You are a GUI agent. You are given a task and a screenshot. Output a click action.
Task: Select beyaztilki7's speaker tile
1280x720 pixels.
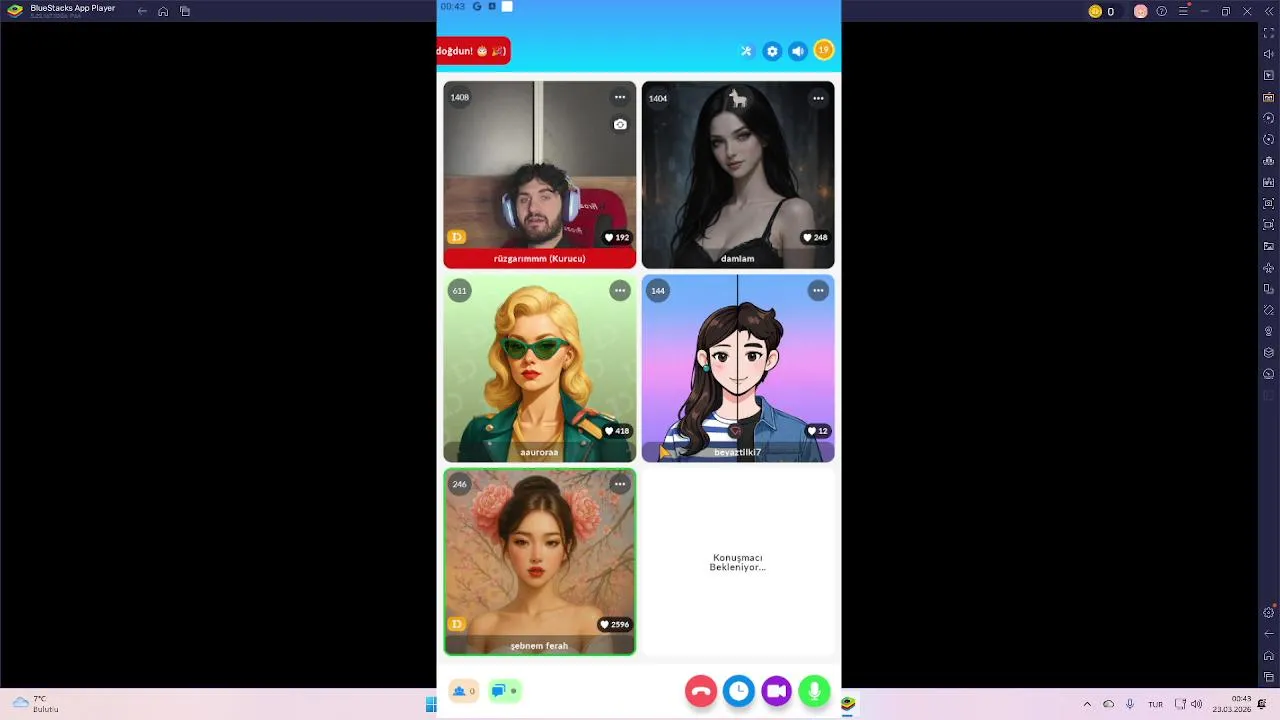pos(737,368)
